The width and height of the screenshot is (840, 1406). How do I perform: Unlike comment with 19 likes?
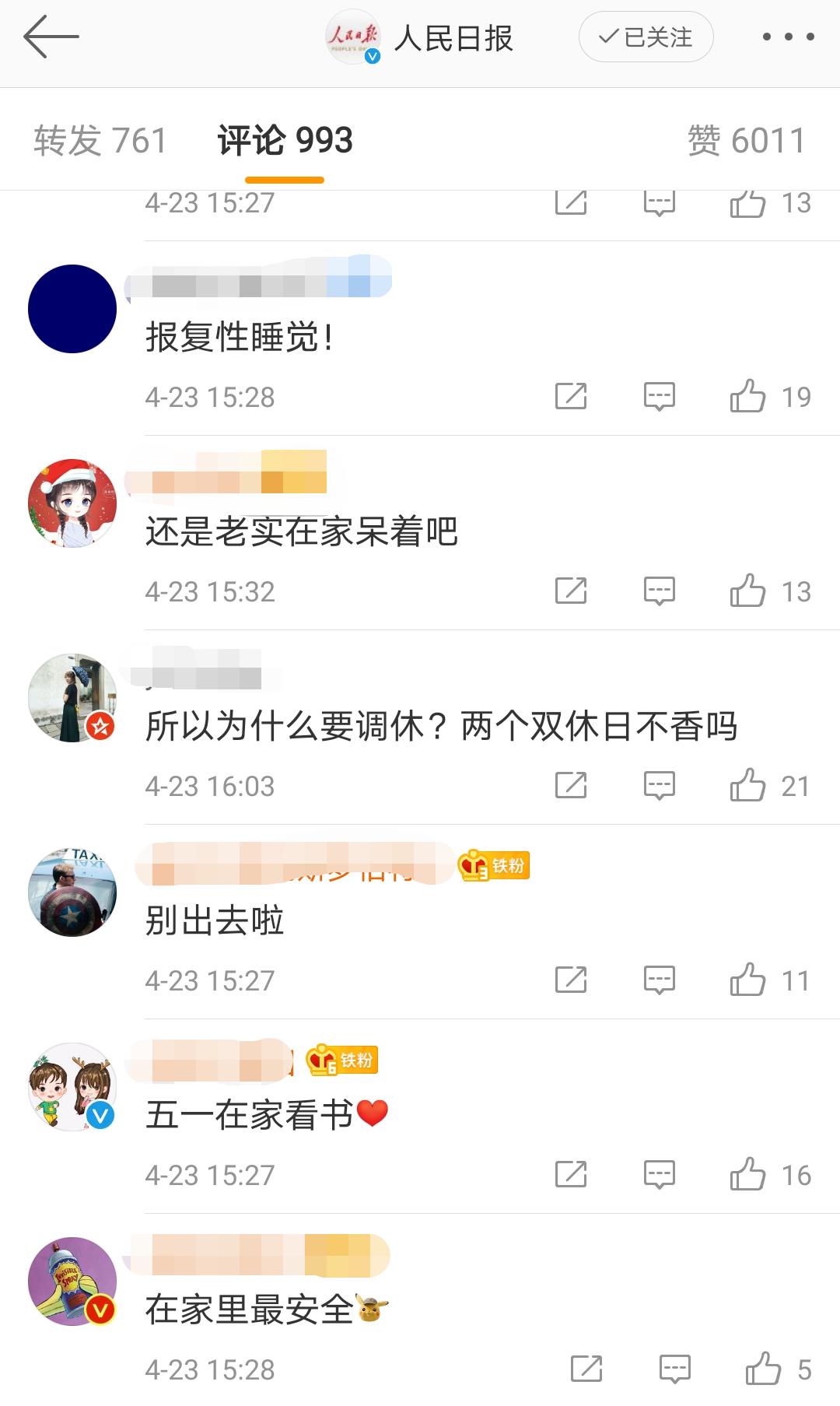(749, 397)
